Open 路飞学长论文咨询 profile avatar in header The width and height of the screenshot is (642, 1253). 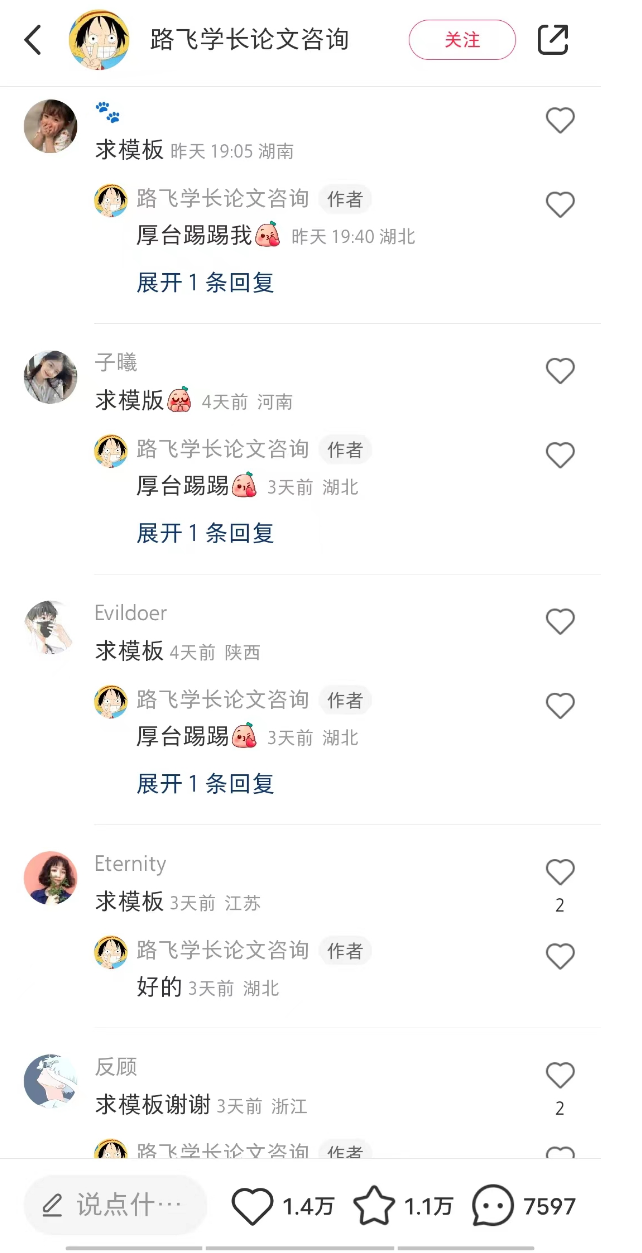[x=98, y=40]
